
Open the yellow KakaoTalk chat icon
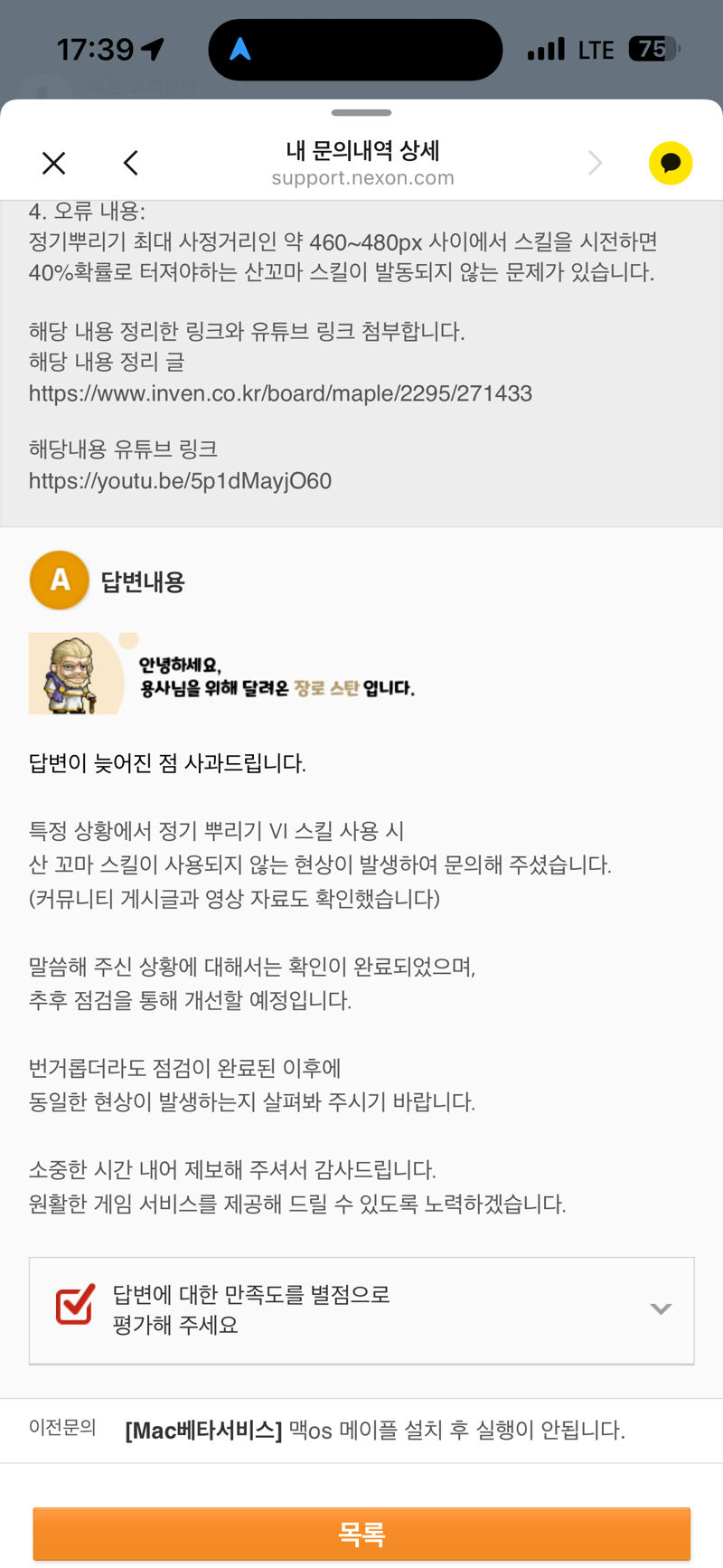pyautogui.click(x=671, y=163)
